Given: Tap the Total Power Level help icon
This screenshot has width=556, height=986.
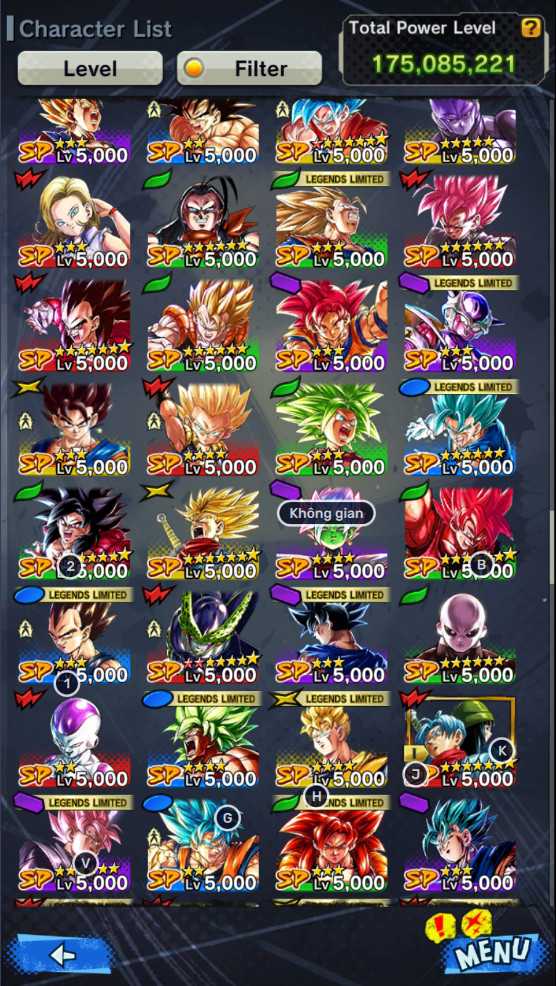Looking at the screenshot, I should tap(531, 27).
